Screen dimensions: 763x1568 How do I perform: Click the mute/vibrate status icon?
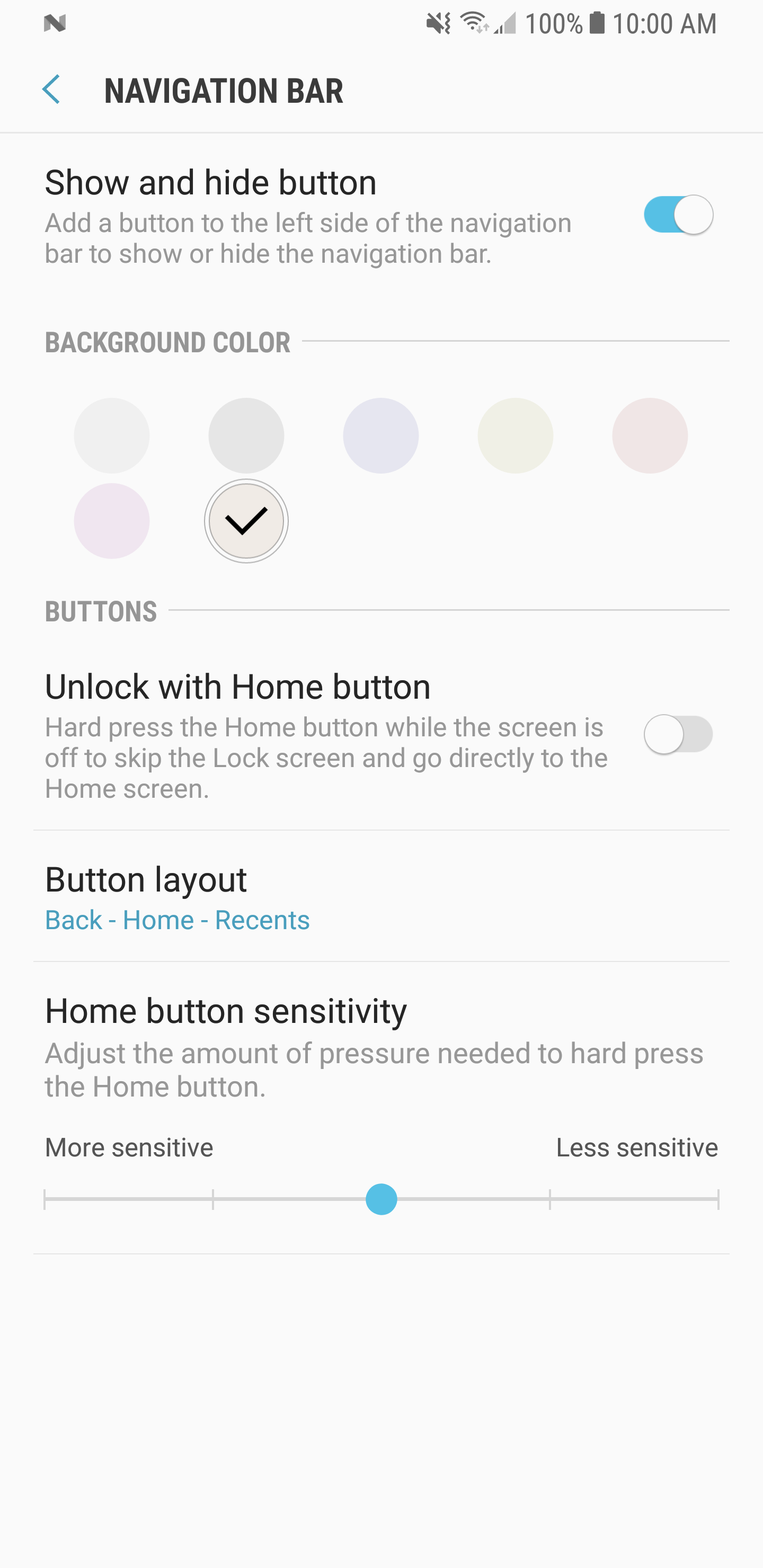pos(437,23)
